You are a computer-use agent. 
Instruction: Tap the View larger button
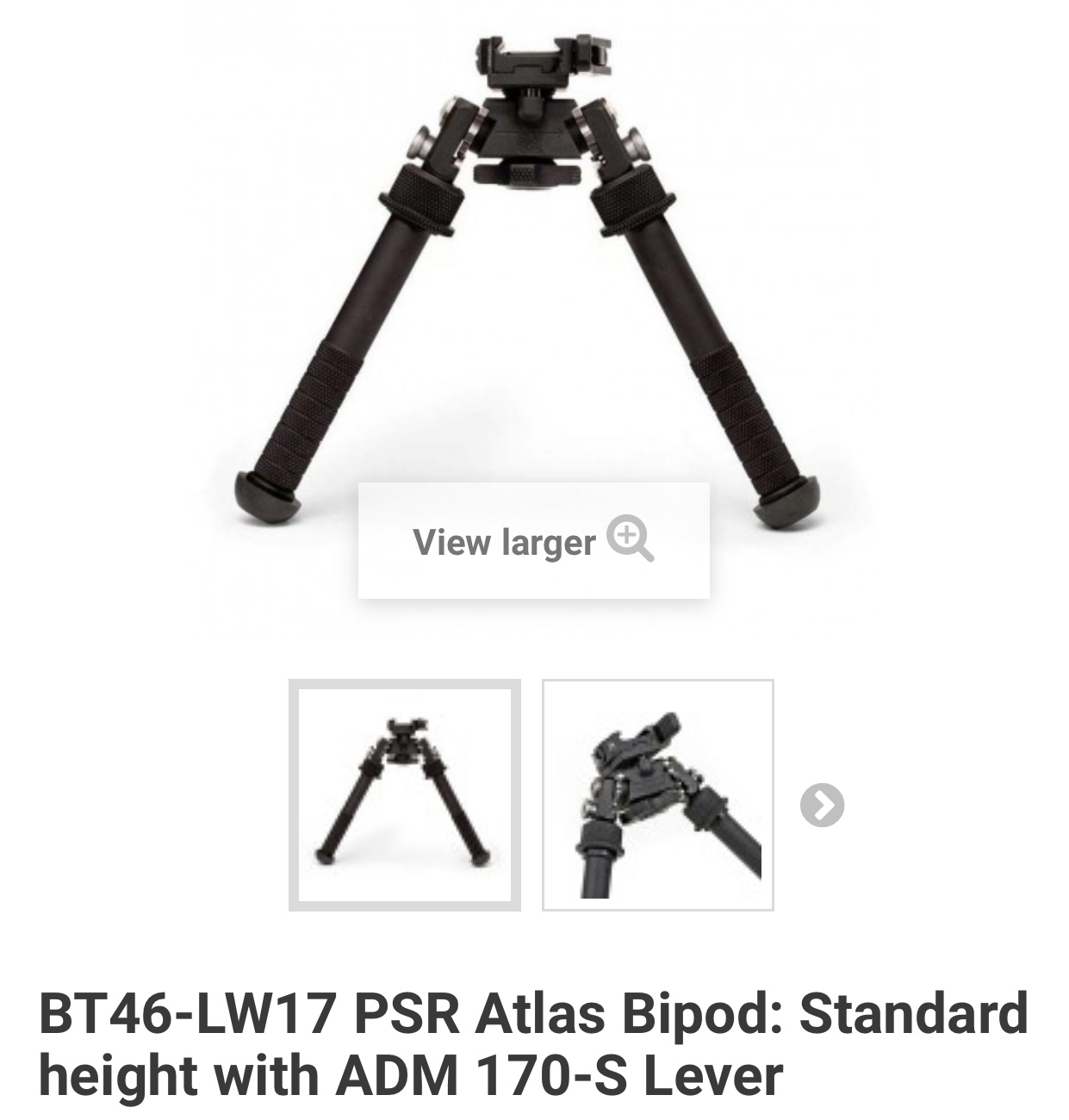click(x=533, y=541)
